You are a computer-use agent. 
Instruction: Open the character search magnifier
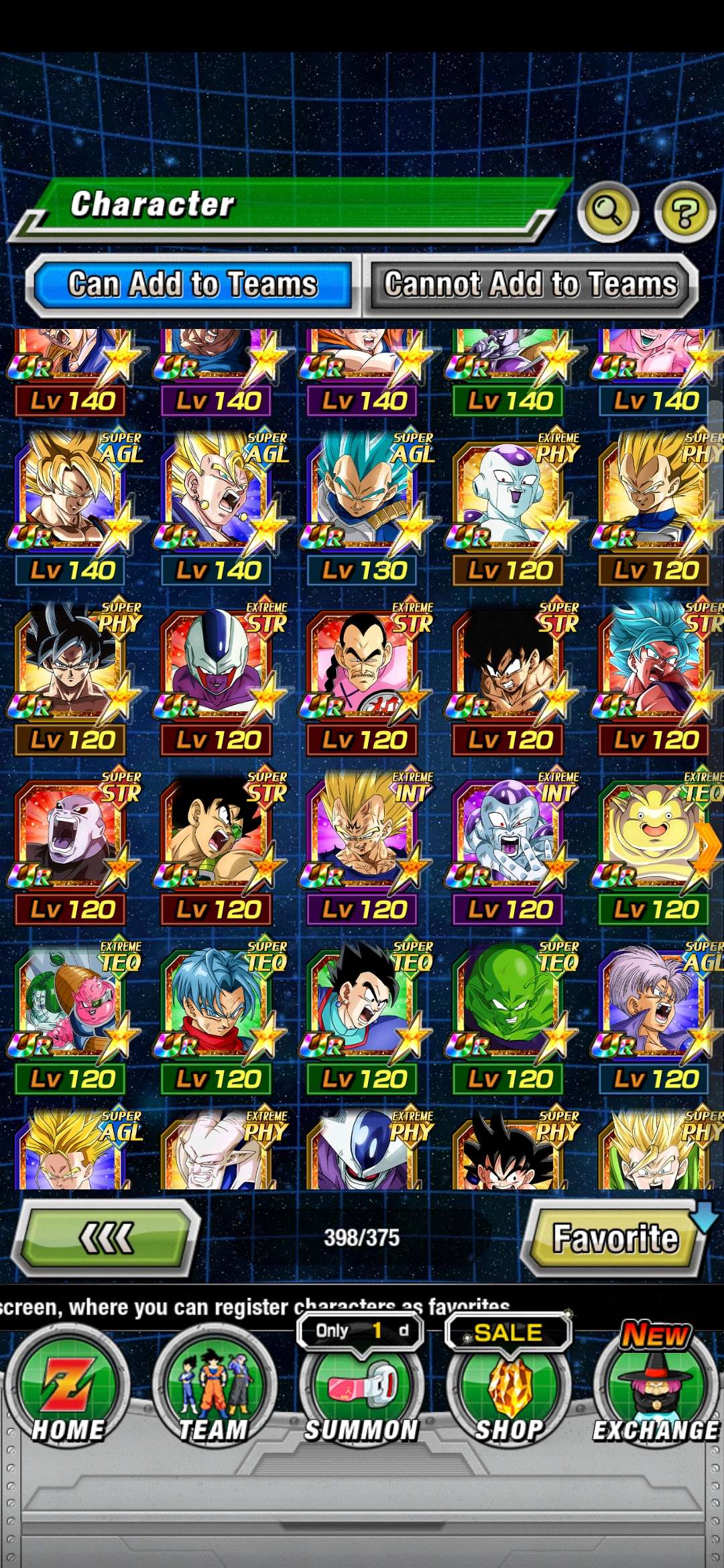pos(607,213)
